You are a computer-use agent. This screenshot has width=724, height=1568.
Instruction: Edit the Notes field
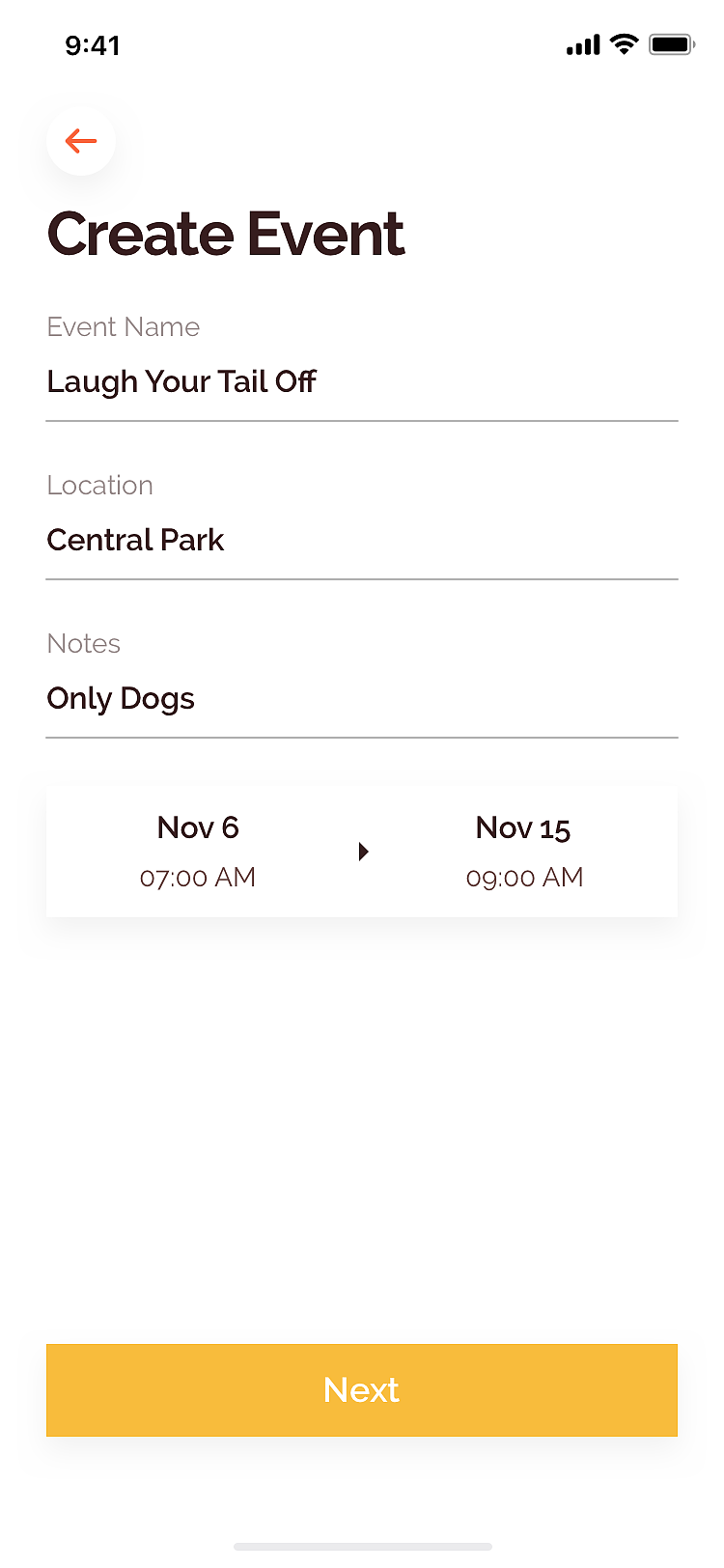coord(361,698)
